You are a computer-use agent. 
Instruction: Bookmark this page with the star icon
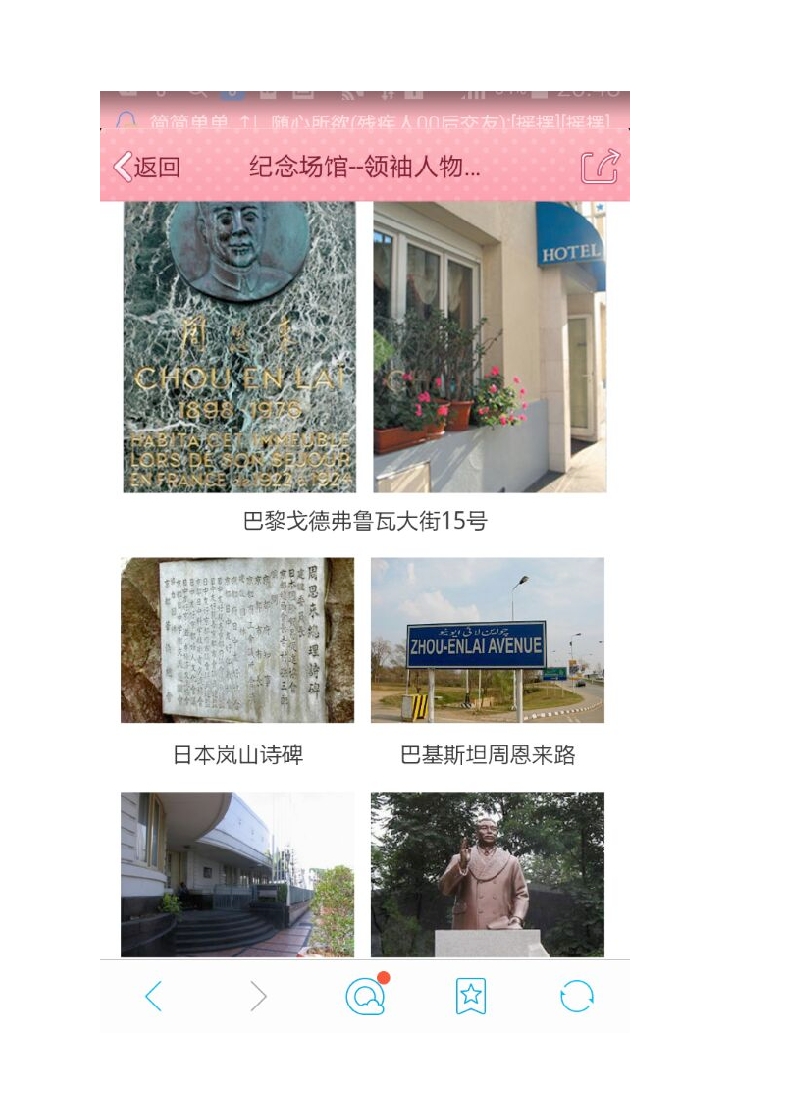point(471,996)
